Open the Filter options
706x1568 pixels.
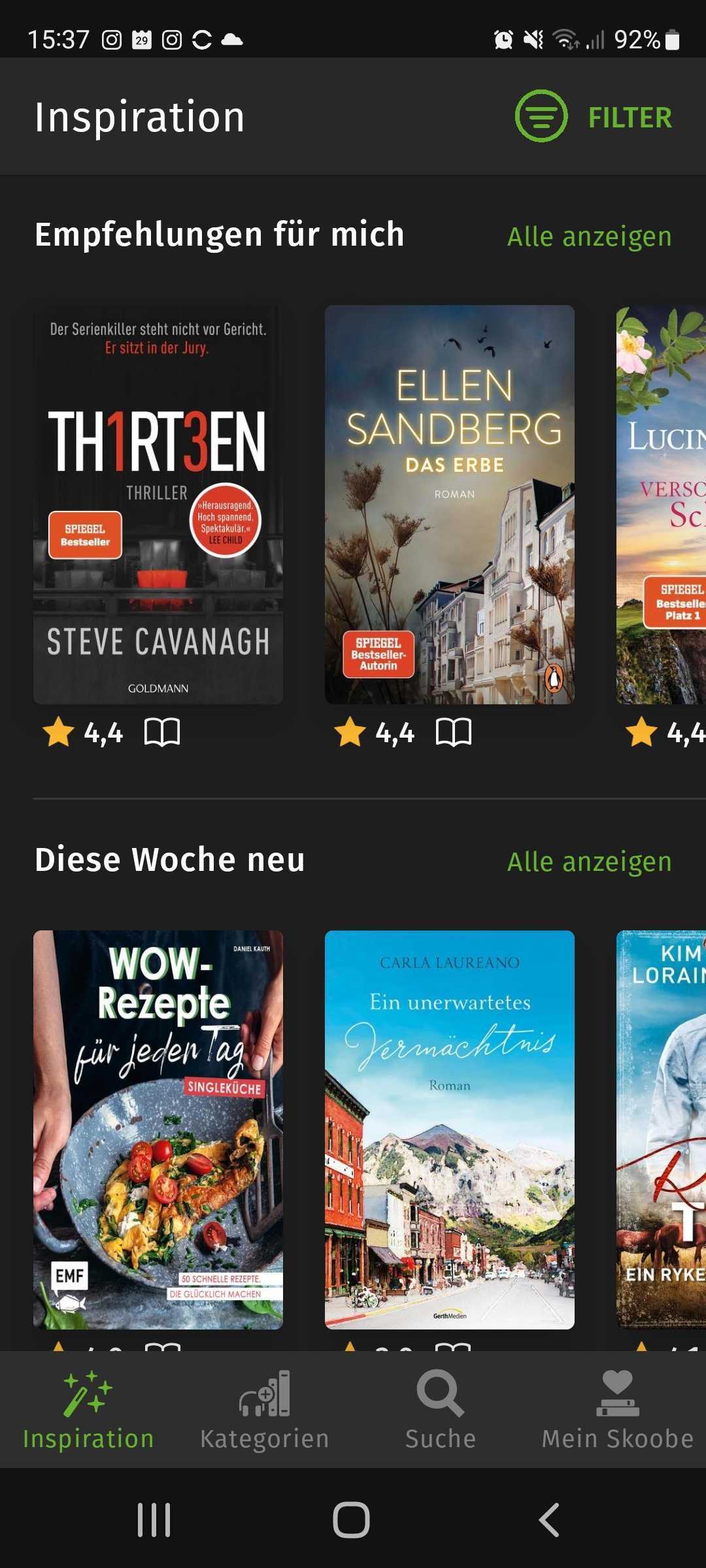point(594,117)
